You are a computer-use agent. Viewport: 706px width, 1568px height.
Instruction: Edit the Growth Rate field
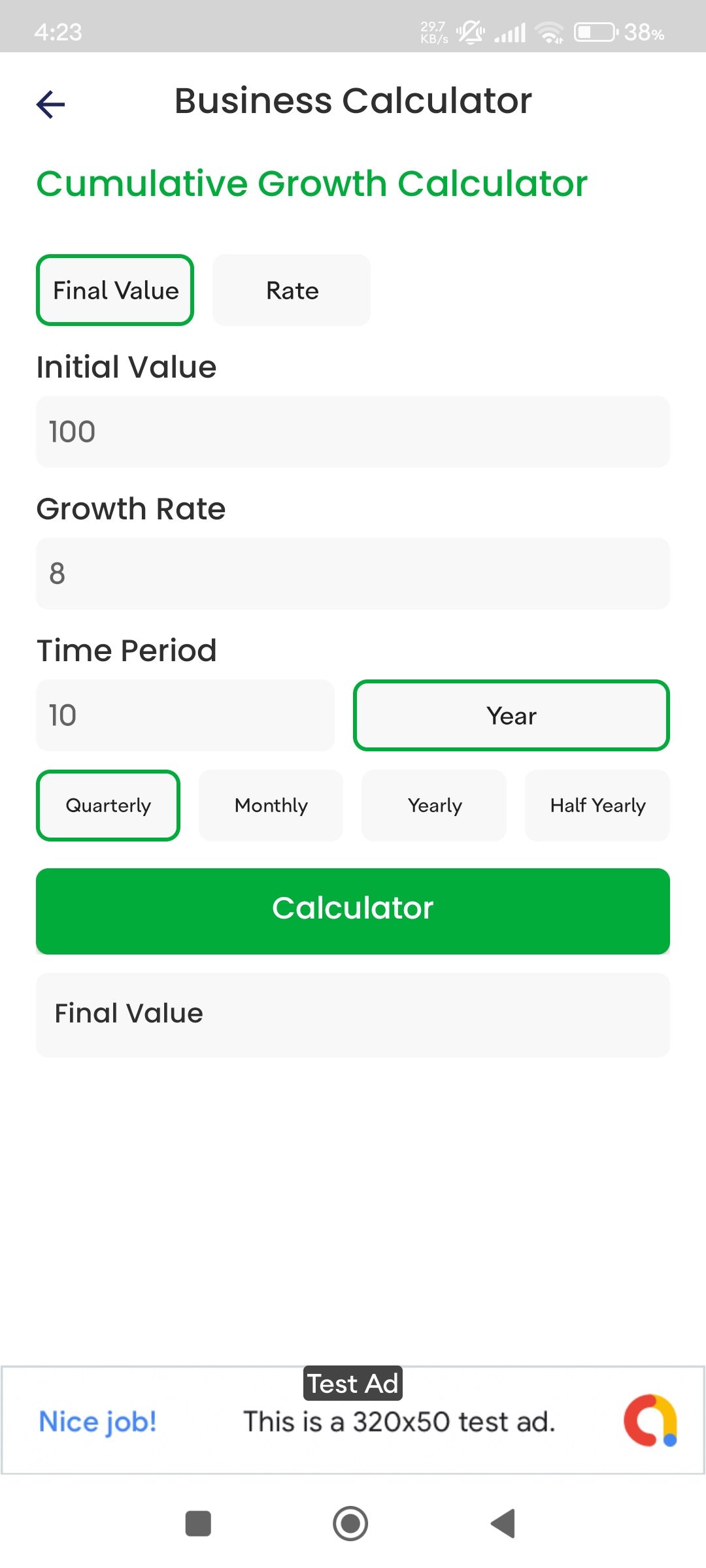coord(353,574)
